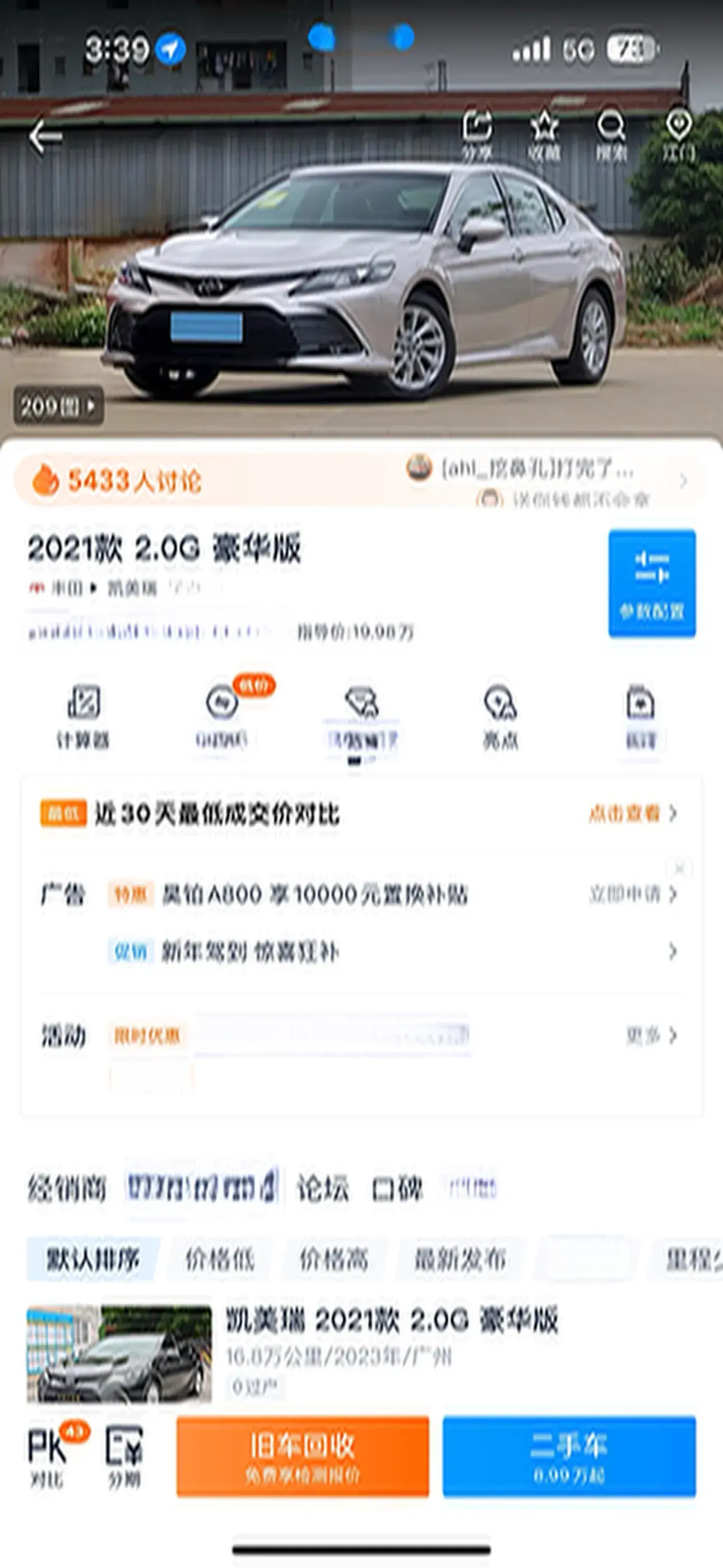Image resolution: width=723 pixels, height=1568 pixels.
Task: Sort listings by 价格低
Action: (x=219, y=1260)
